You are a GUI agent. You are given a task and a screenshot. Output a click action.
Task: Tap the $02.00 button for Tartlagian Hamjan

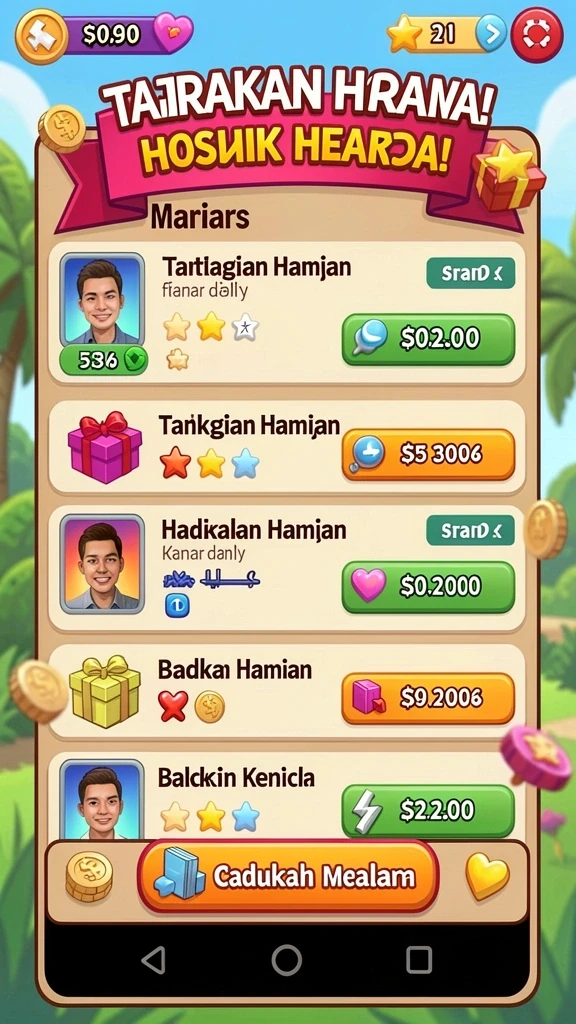pos(428,339)
